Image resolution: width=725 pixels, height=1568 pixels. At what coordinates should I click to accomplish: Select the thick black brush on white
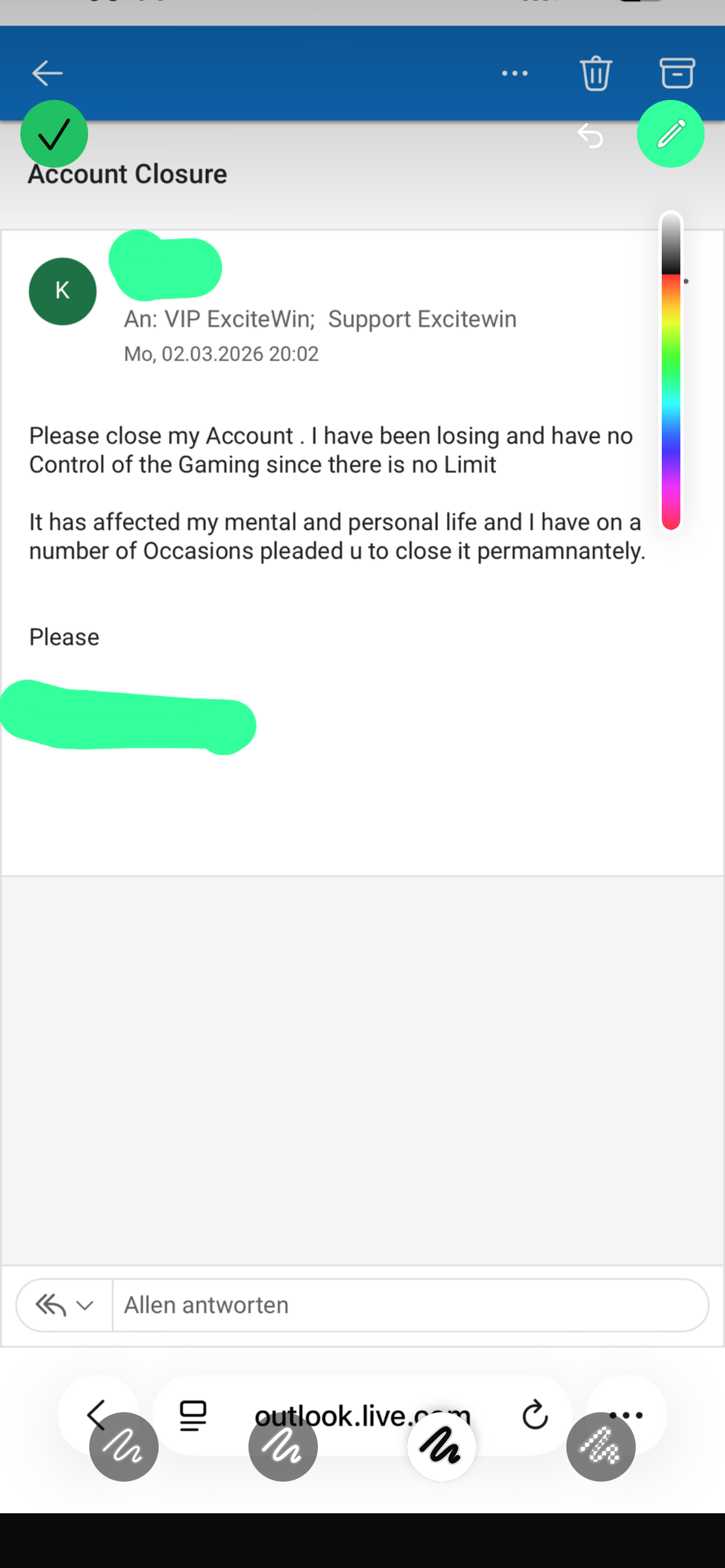click(x=442, y=1446)
